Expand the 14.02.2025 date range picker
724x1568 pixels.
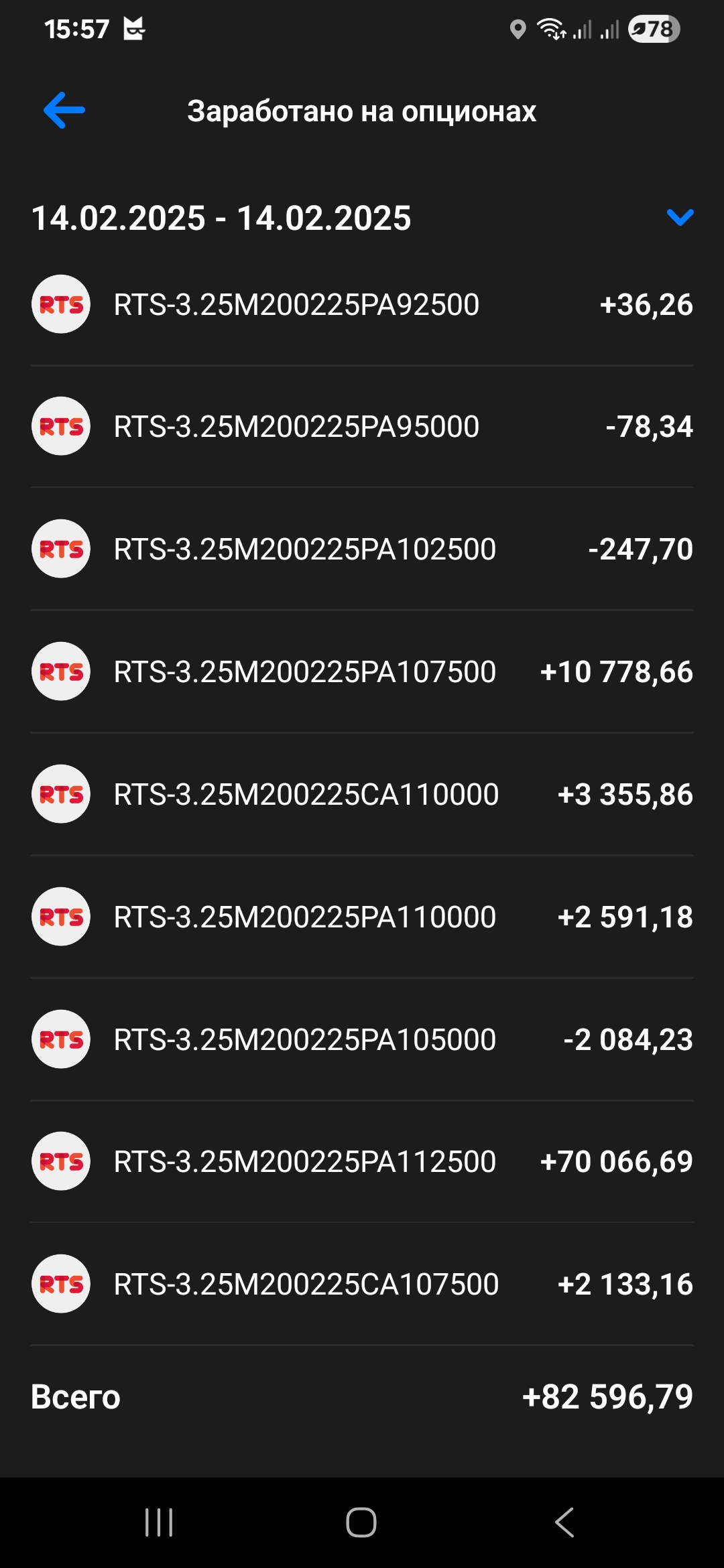pos(680,217)
